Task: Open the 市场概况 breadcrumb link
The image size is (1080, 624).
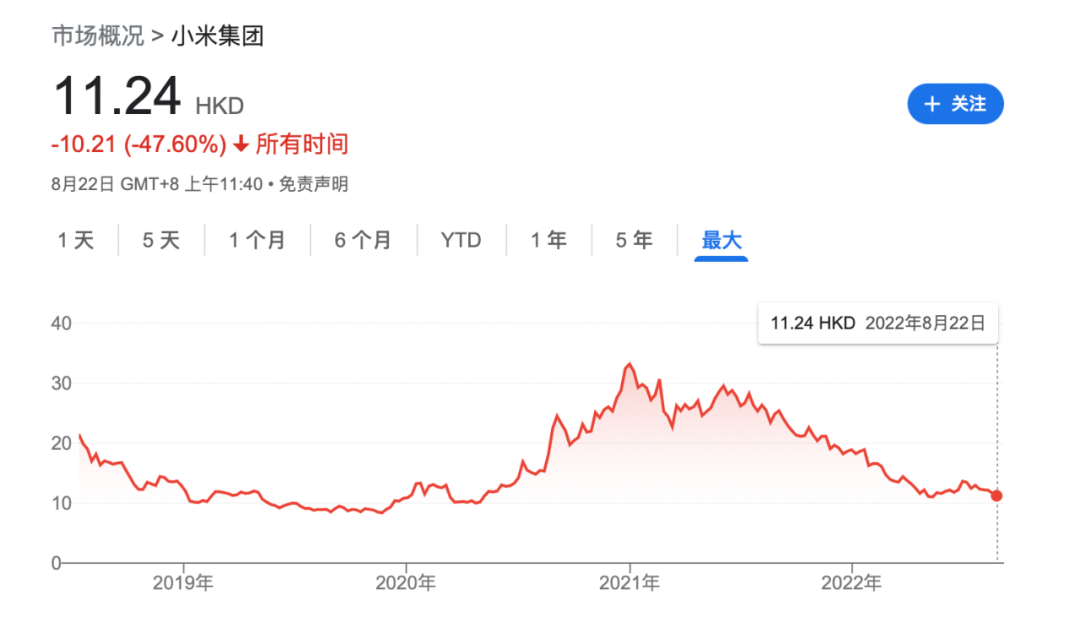Action: [x=97, y=37]
